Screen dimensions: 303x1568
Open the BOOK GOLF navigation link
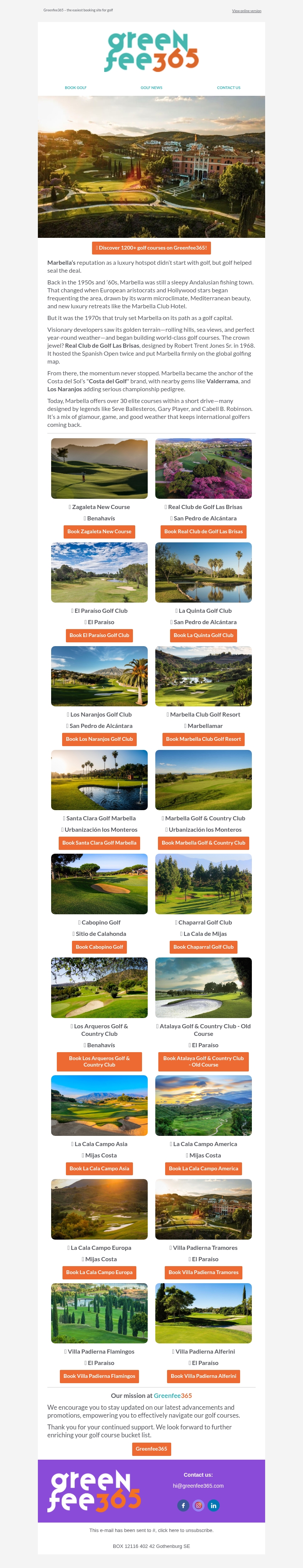(75, 87)
